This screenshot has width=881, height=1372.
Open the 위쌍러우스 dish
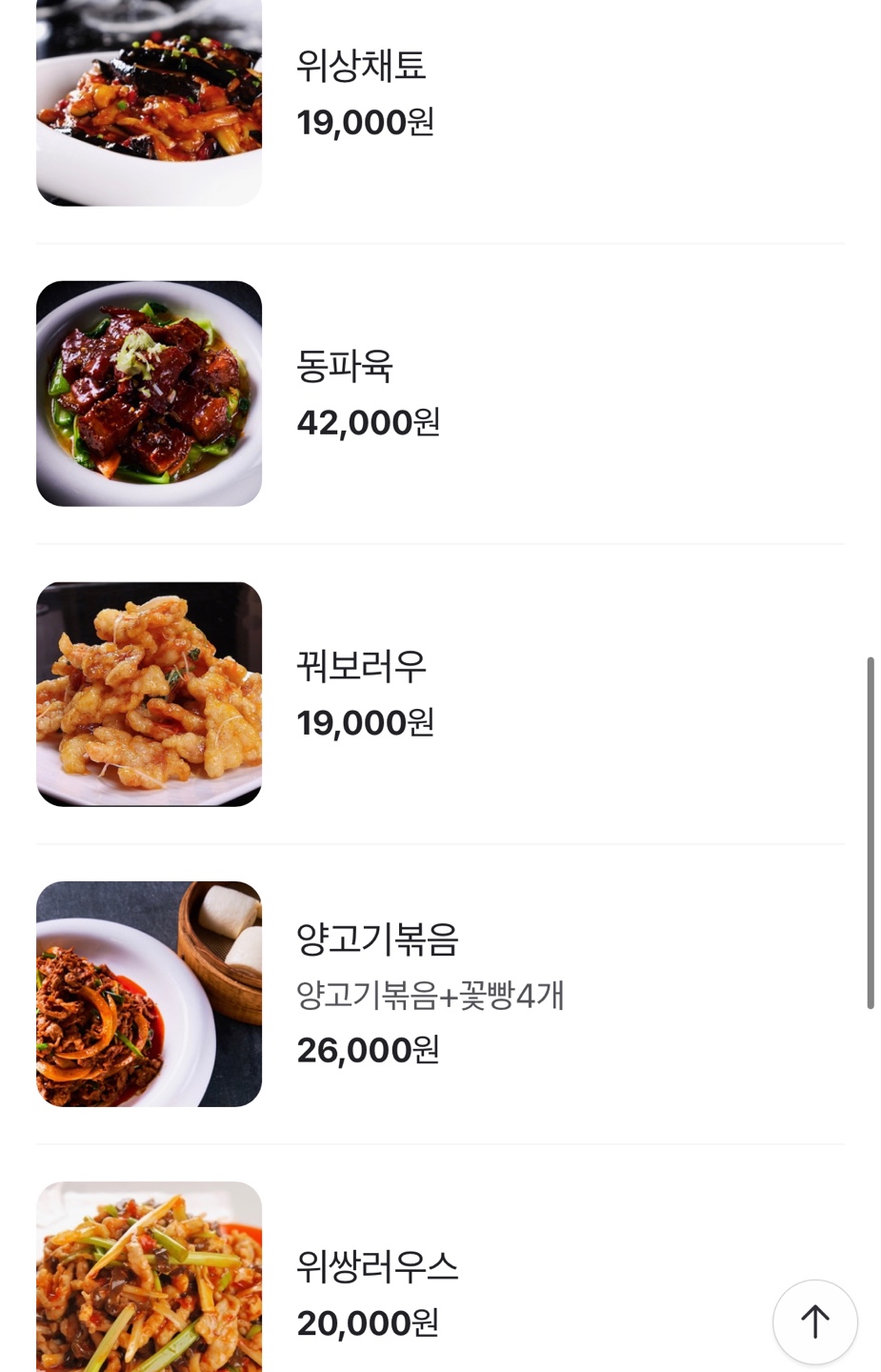click(377, 1267)
